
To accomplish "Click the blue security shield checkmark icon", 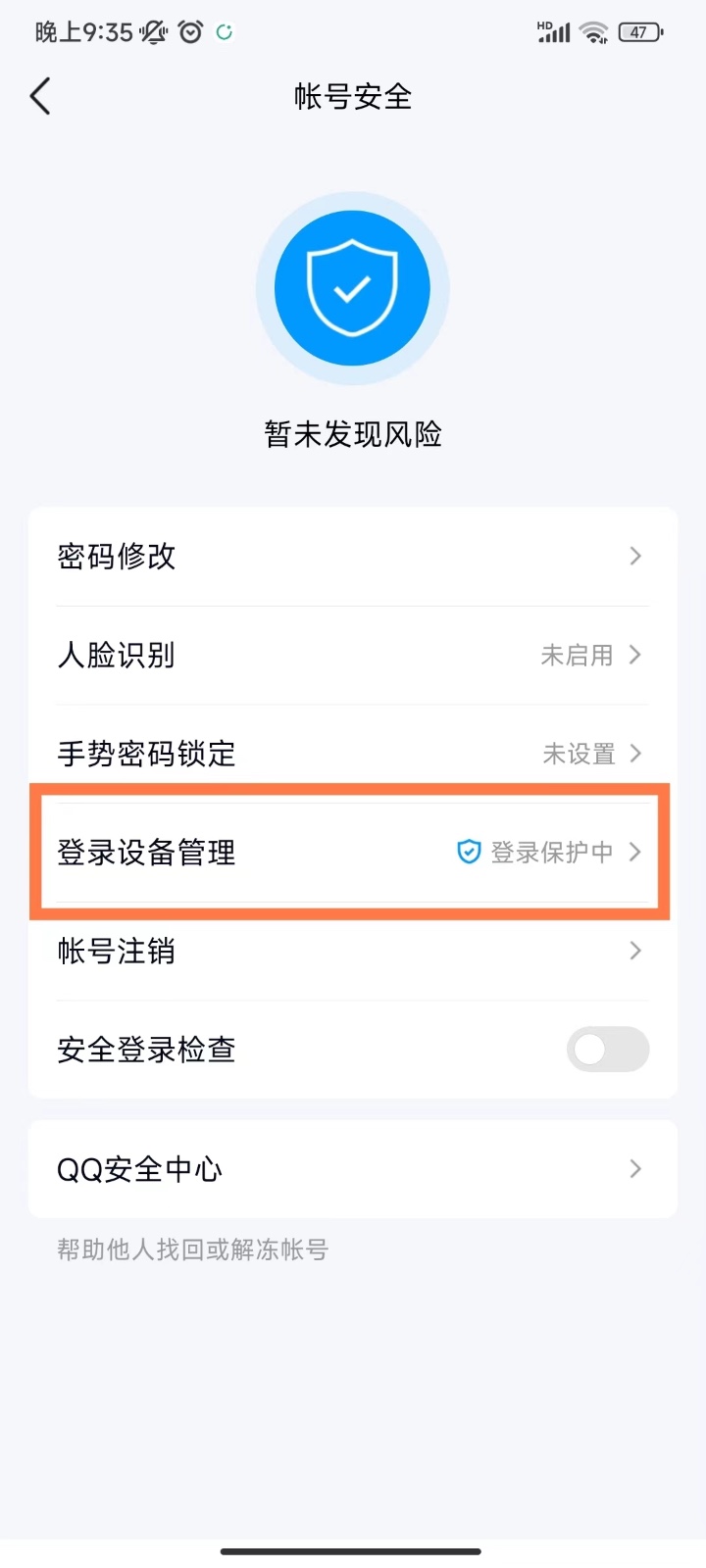I will [x=353, y=286].
